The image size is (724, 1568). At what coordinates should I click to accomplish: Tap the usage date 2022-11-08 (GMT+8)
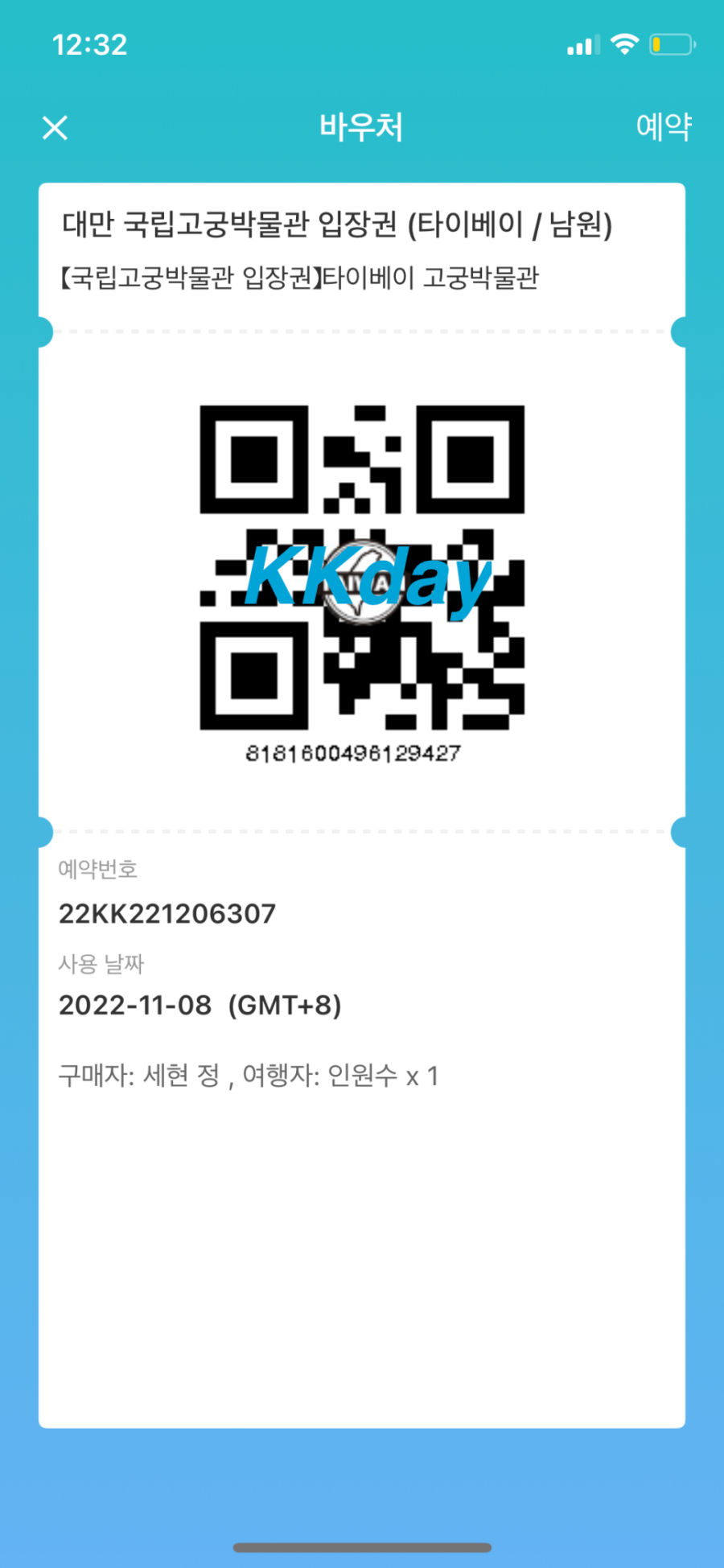pos(200,1005)
